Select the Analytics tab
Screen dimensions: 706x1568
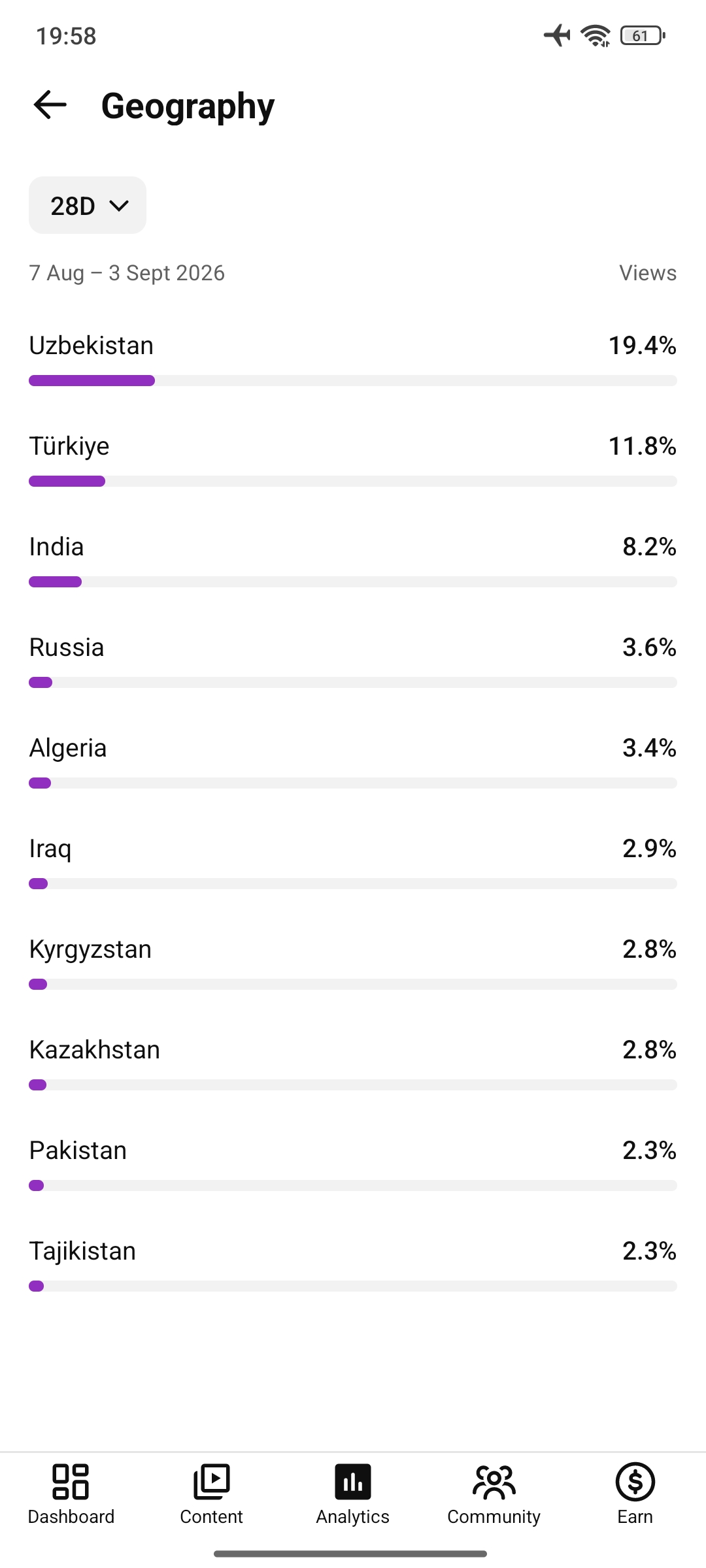(x=353, y=1494)
